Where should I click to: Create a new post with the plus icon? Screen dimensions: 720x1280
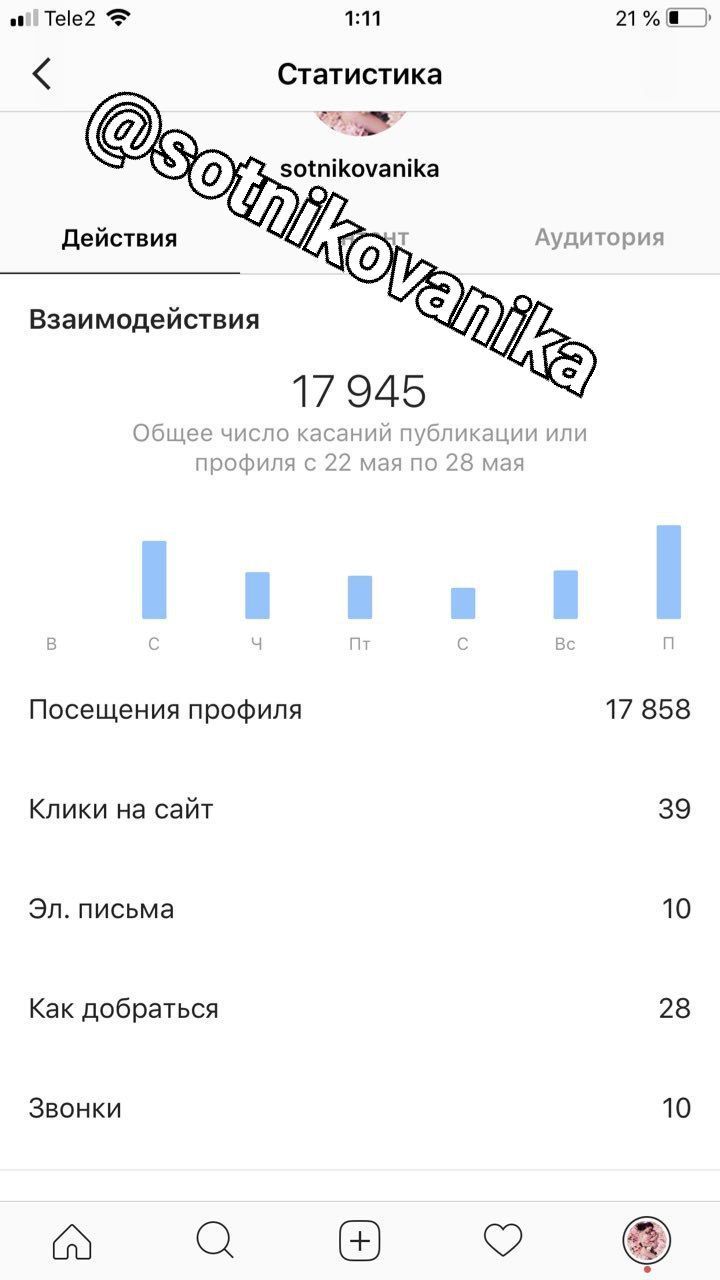(x=360, y=1242)
